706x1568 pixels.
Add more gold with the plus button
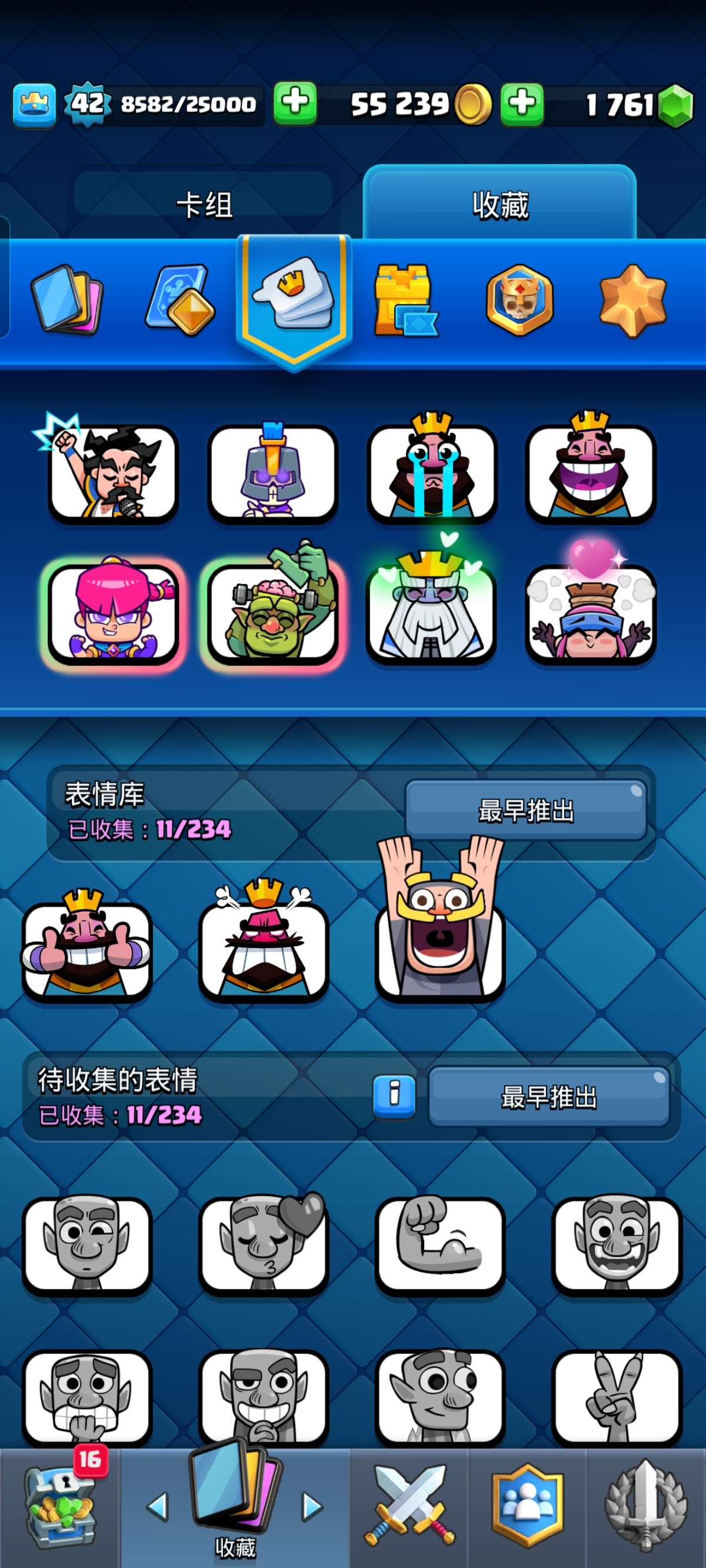tap(295, 102)
